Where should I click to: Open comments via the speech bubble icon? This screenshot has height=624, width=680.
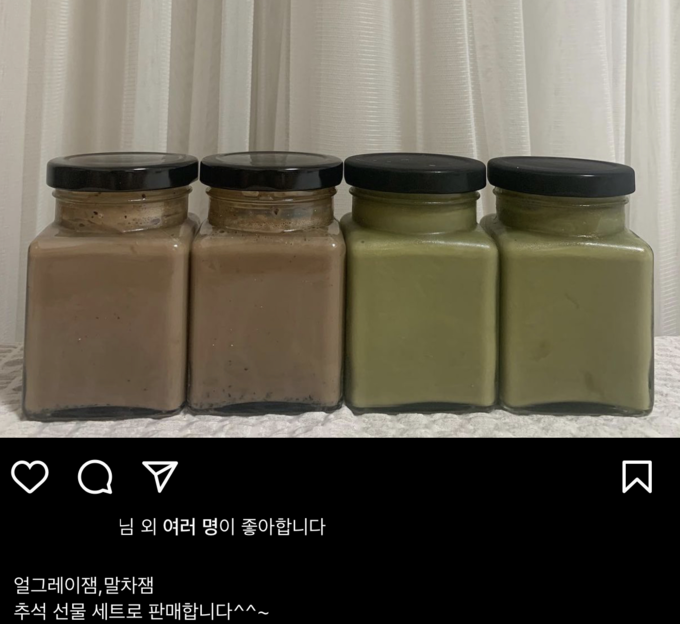(x=95, y=478)
